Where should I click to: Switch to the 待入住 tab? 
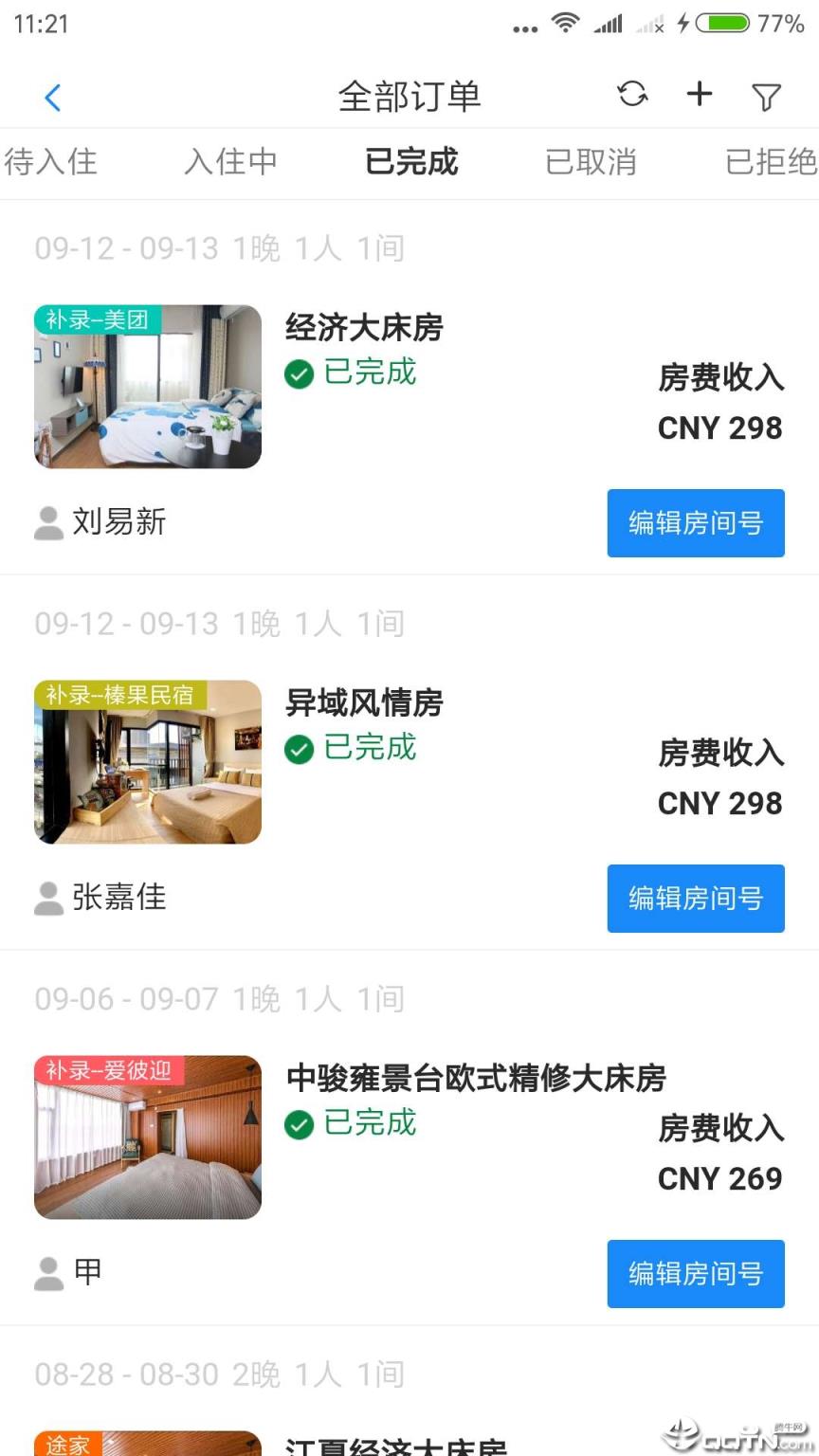pyautogui.click(x=51, y=162)
